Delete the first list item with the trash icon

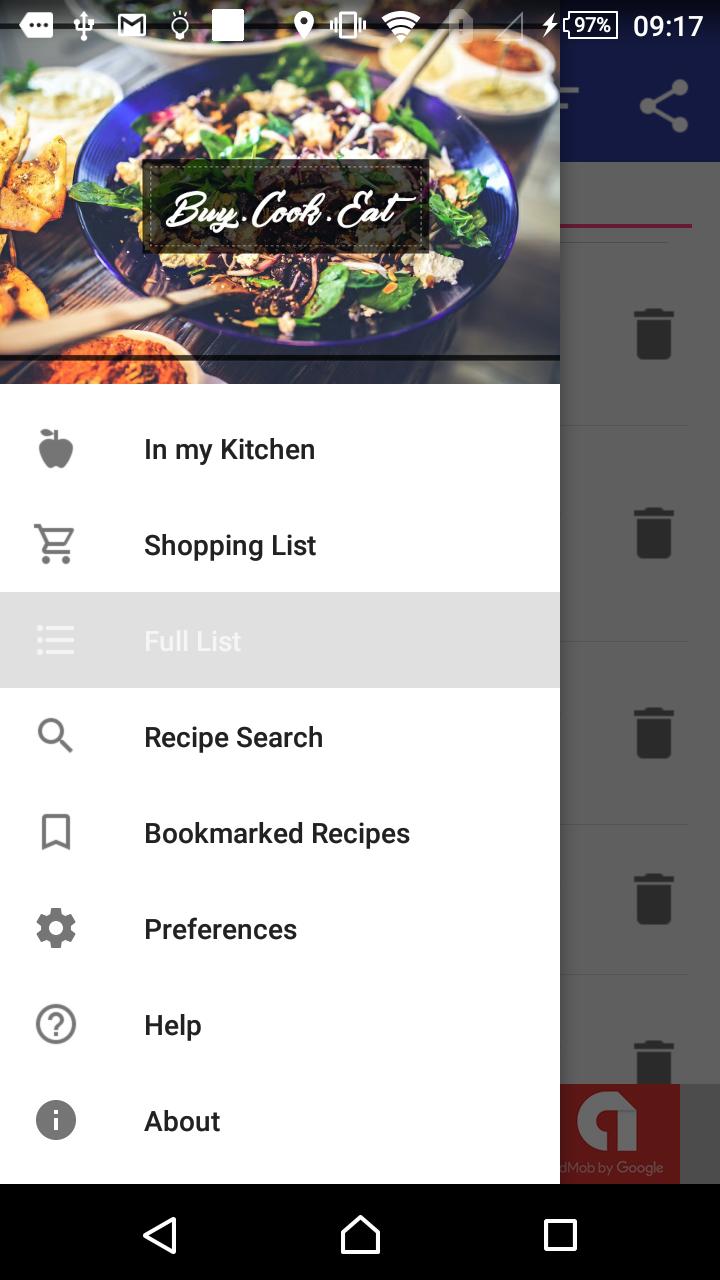pos(653,334)
